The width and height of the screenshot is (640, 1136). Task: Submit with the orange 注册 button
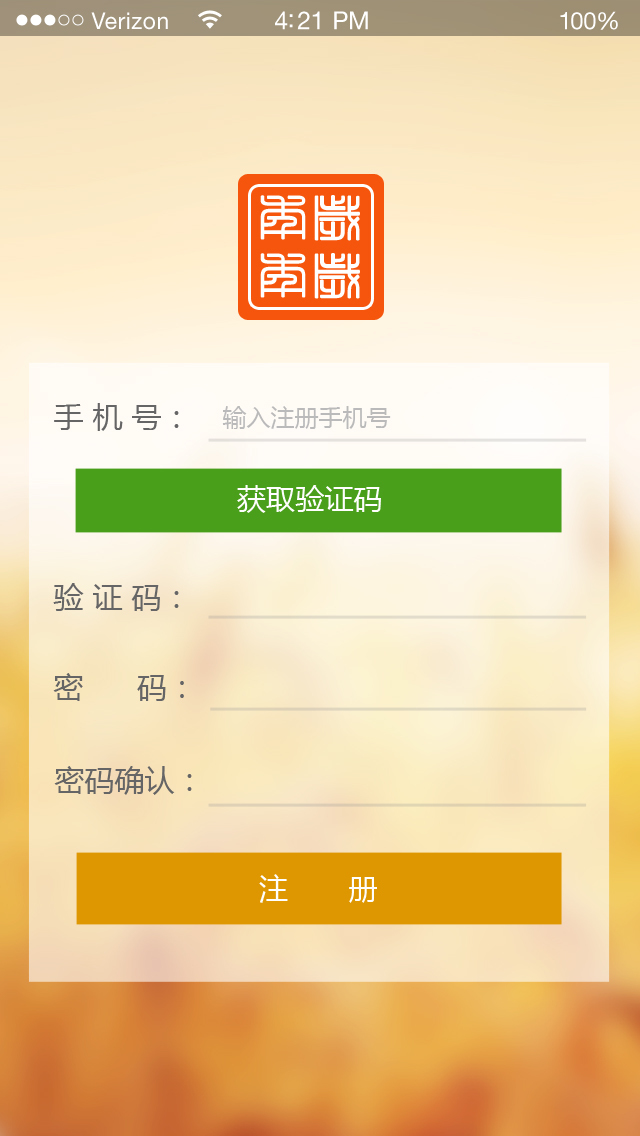(x=318, y=888)
